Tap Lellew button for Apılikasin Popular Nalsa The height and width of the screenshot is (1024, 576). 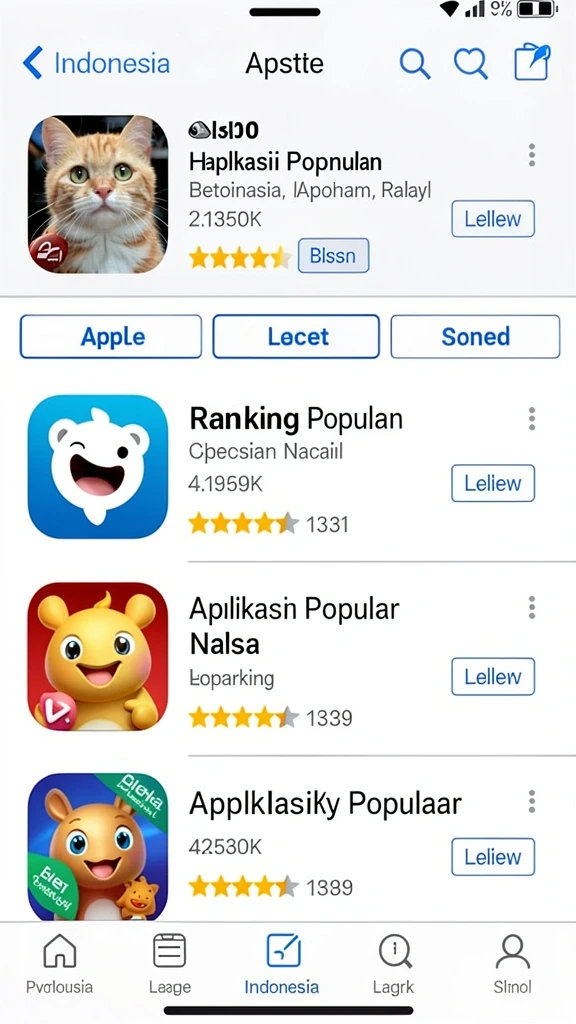[493, 677]
